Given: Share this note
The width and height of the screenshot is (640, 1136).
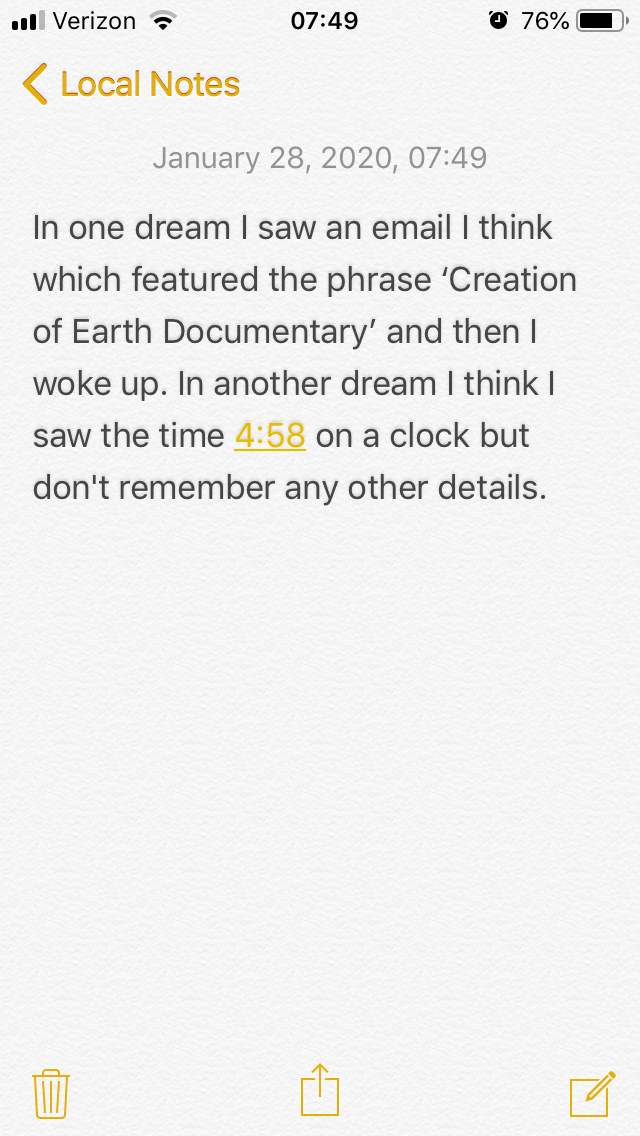Looking at the screenshot, I should (320, 1090).
